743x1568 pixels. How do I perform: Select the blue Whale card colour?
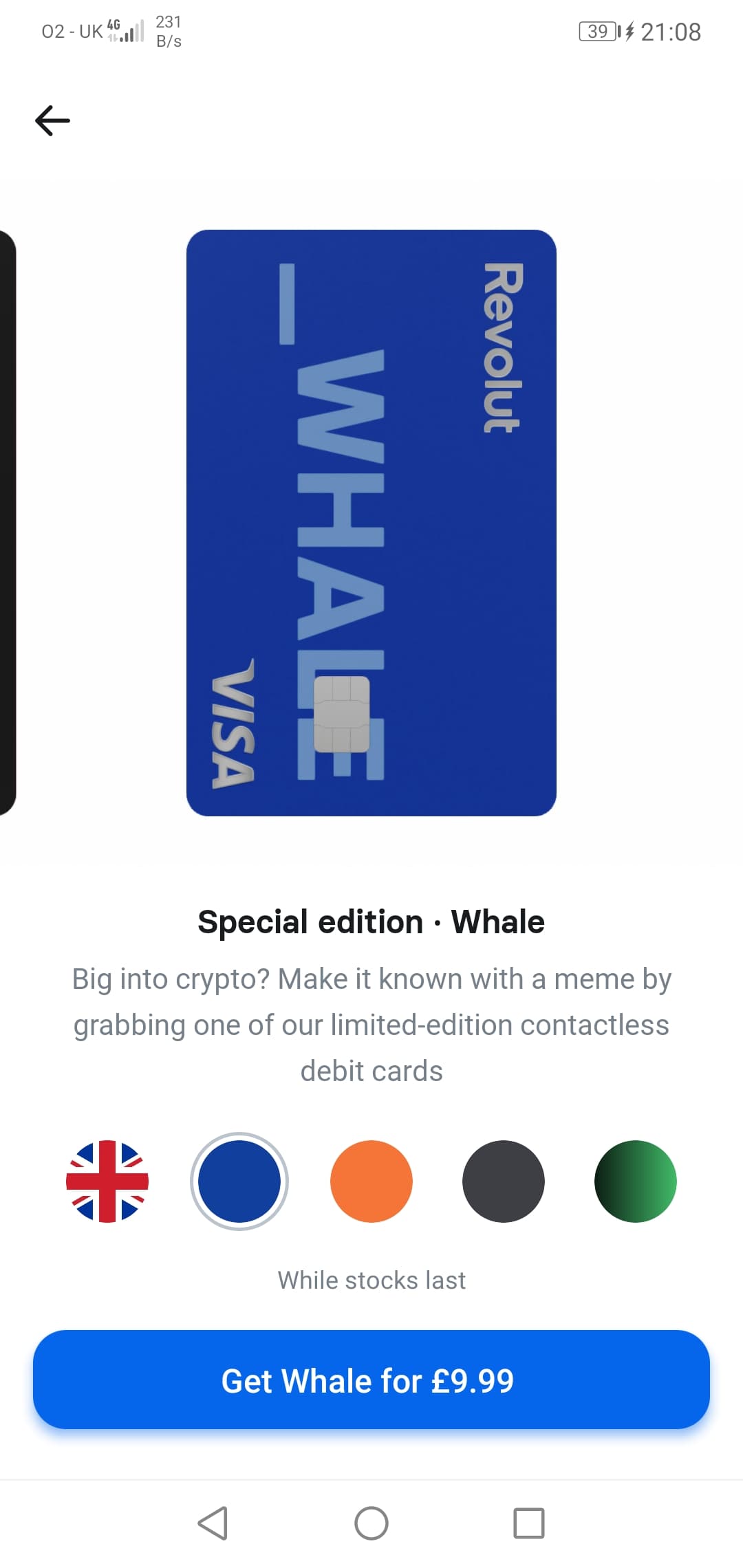[239, 1181]
